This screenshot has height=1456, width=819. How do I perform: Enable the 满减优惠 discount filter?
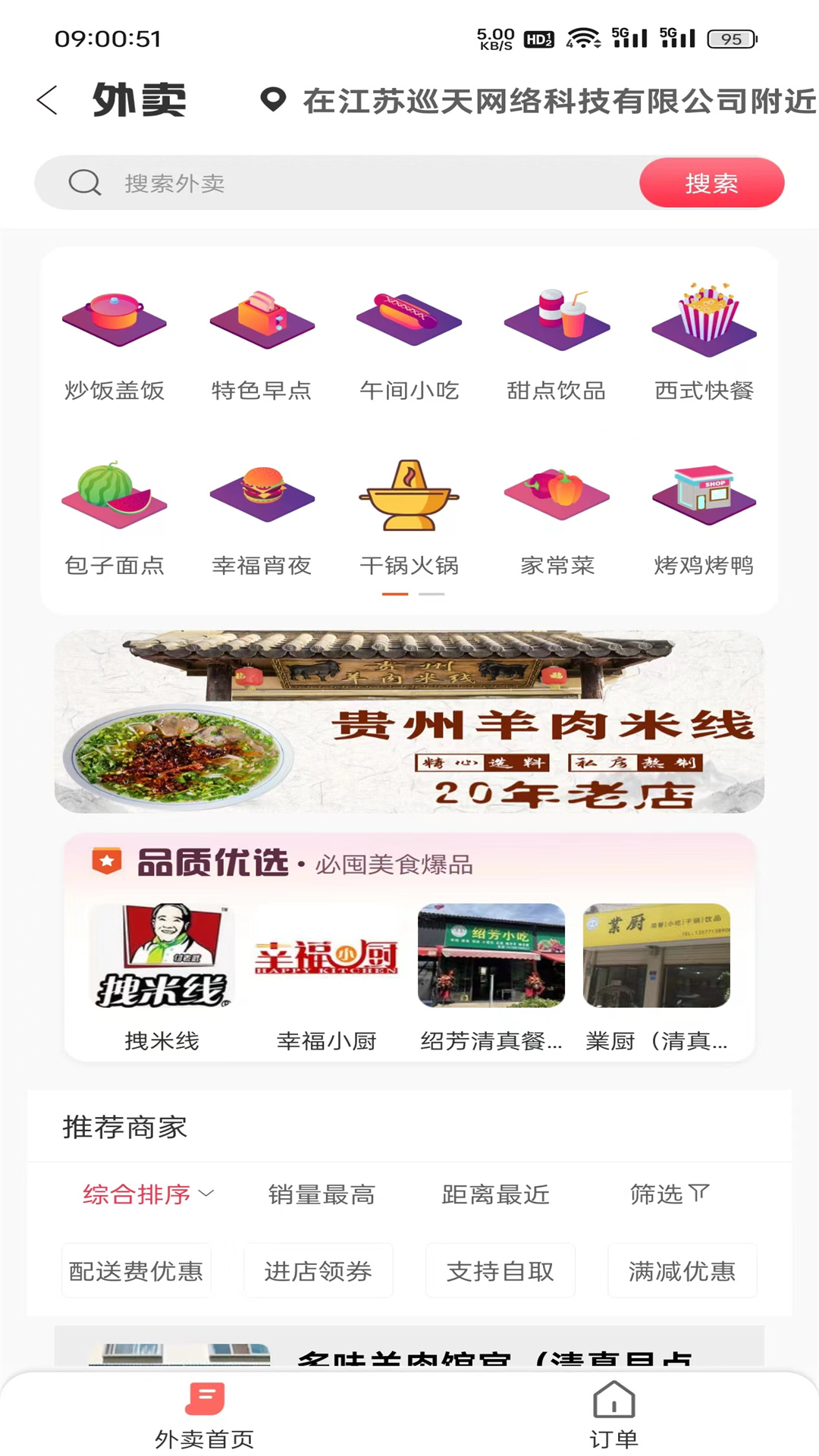point(681,1271)
